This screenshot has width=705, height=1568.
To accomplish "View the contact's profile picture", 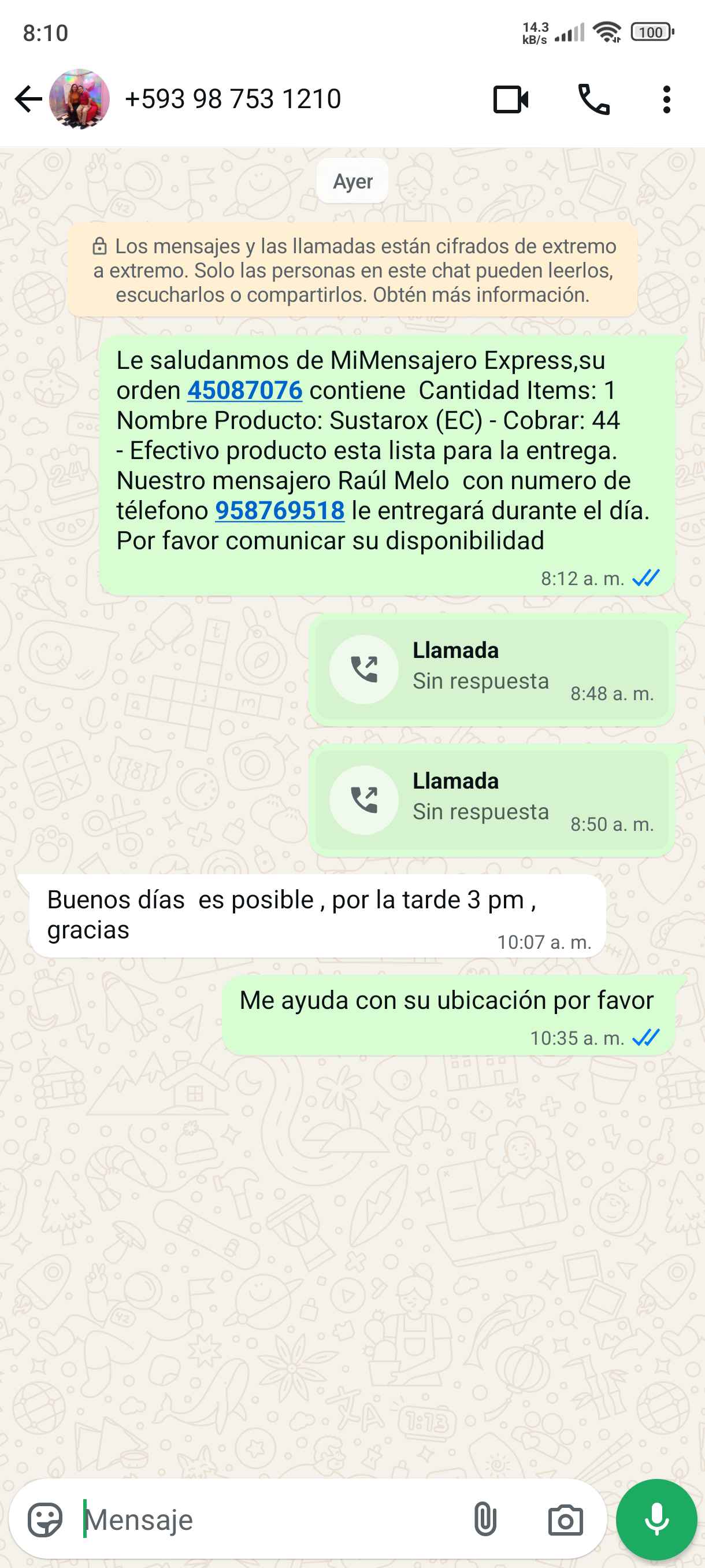I will (80, 99).
